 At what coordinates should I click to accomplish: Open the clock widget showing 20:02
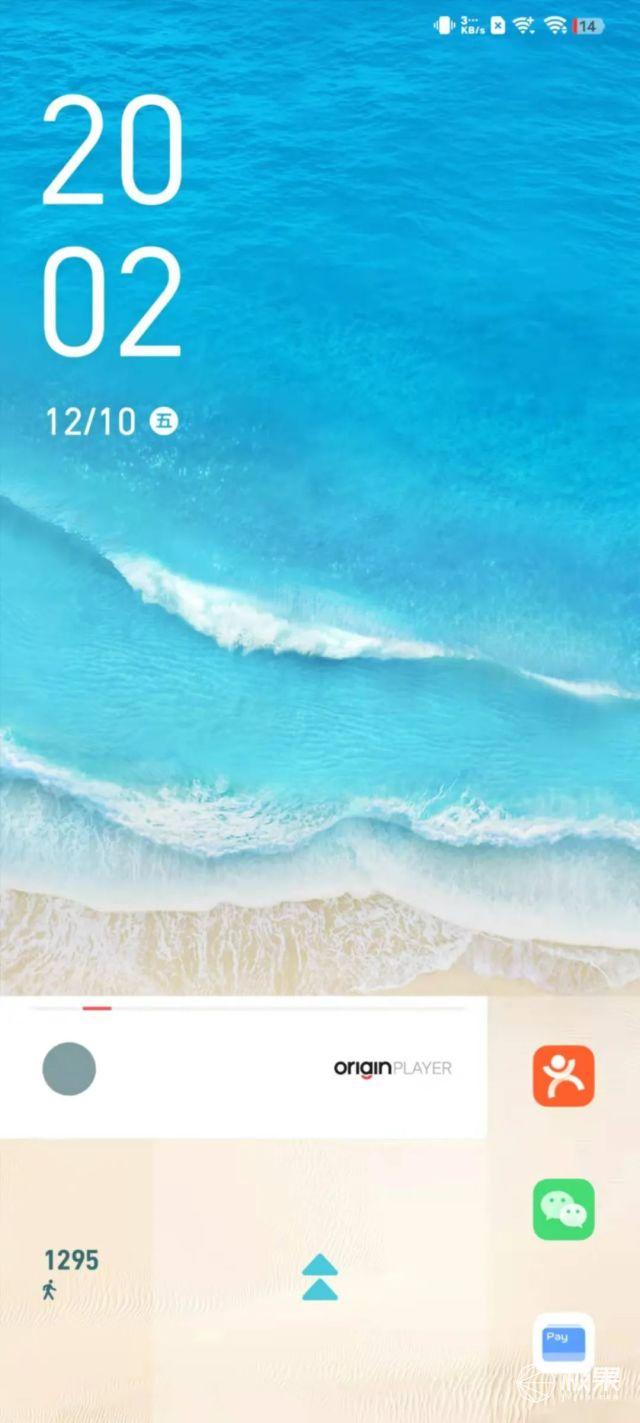[112, 226]
